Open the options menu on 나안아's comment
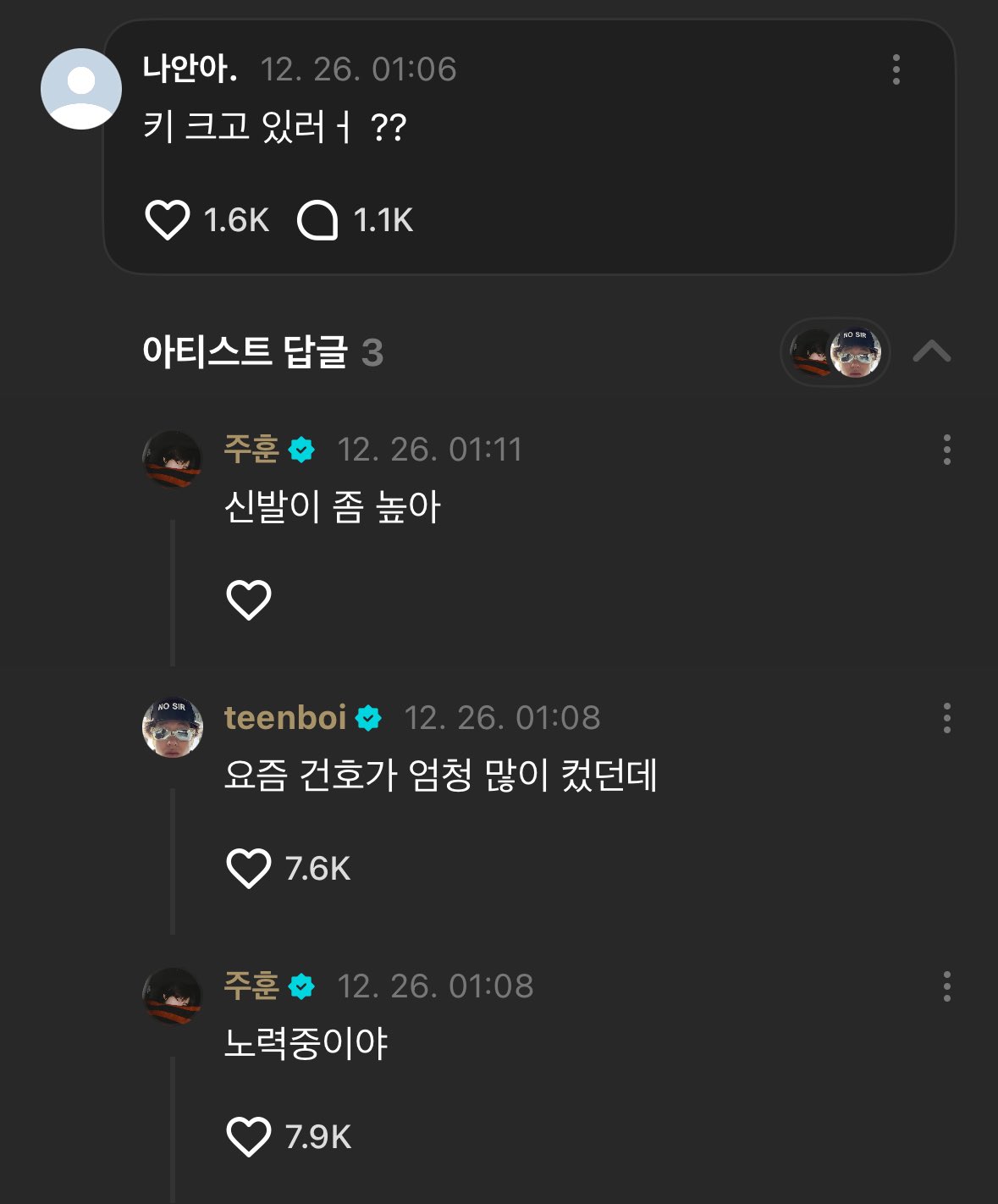This screenshot has height=1204, width=998. tap(897, 69)
